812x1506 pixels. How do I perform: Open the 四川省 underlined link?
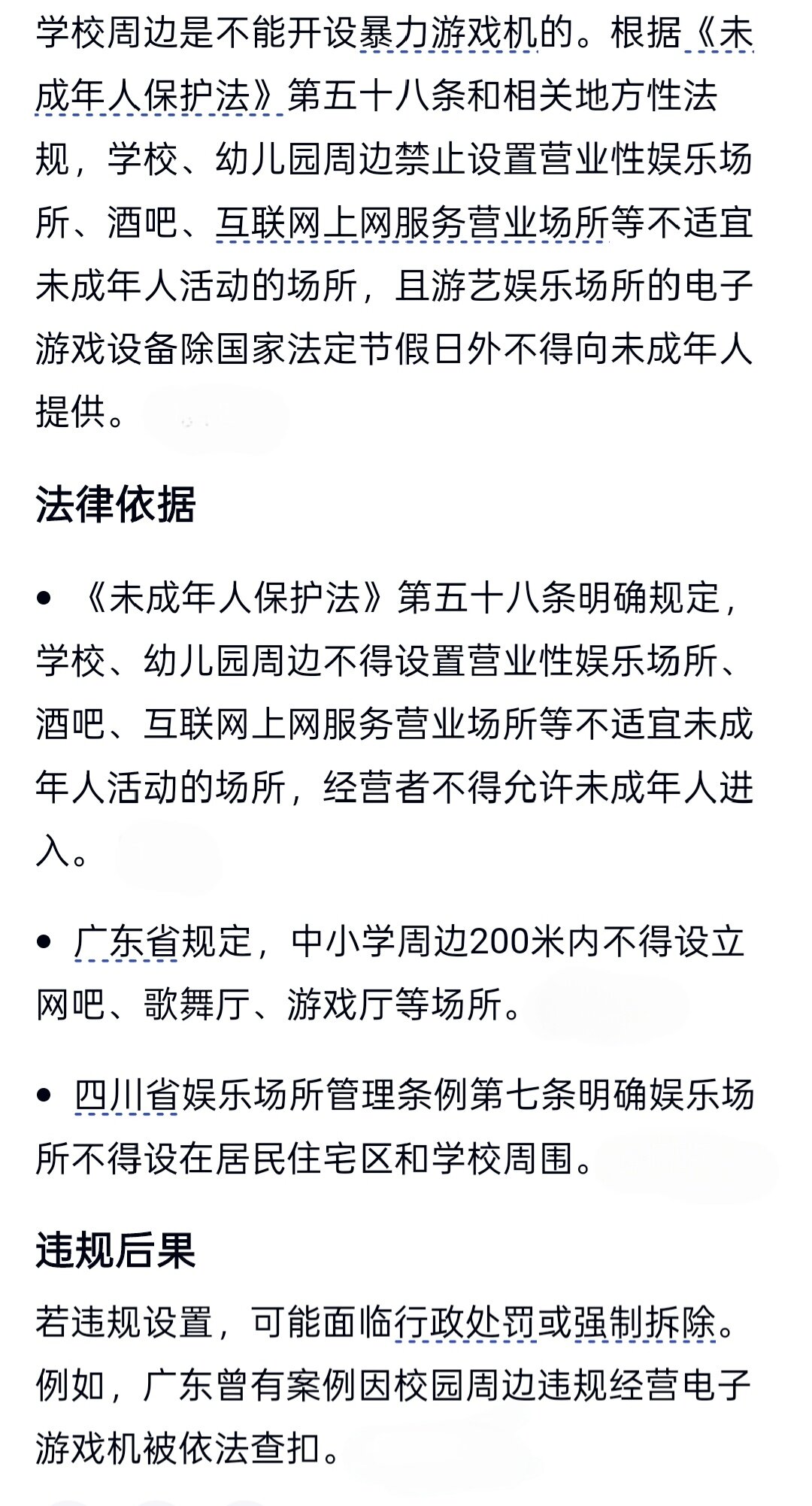tap(126, 1095)
